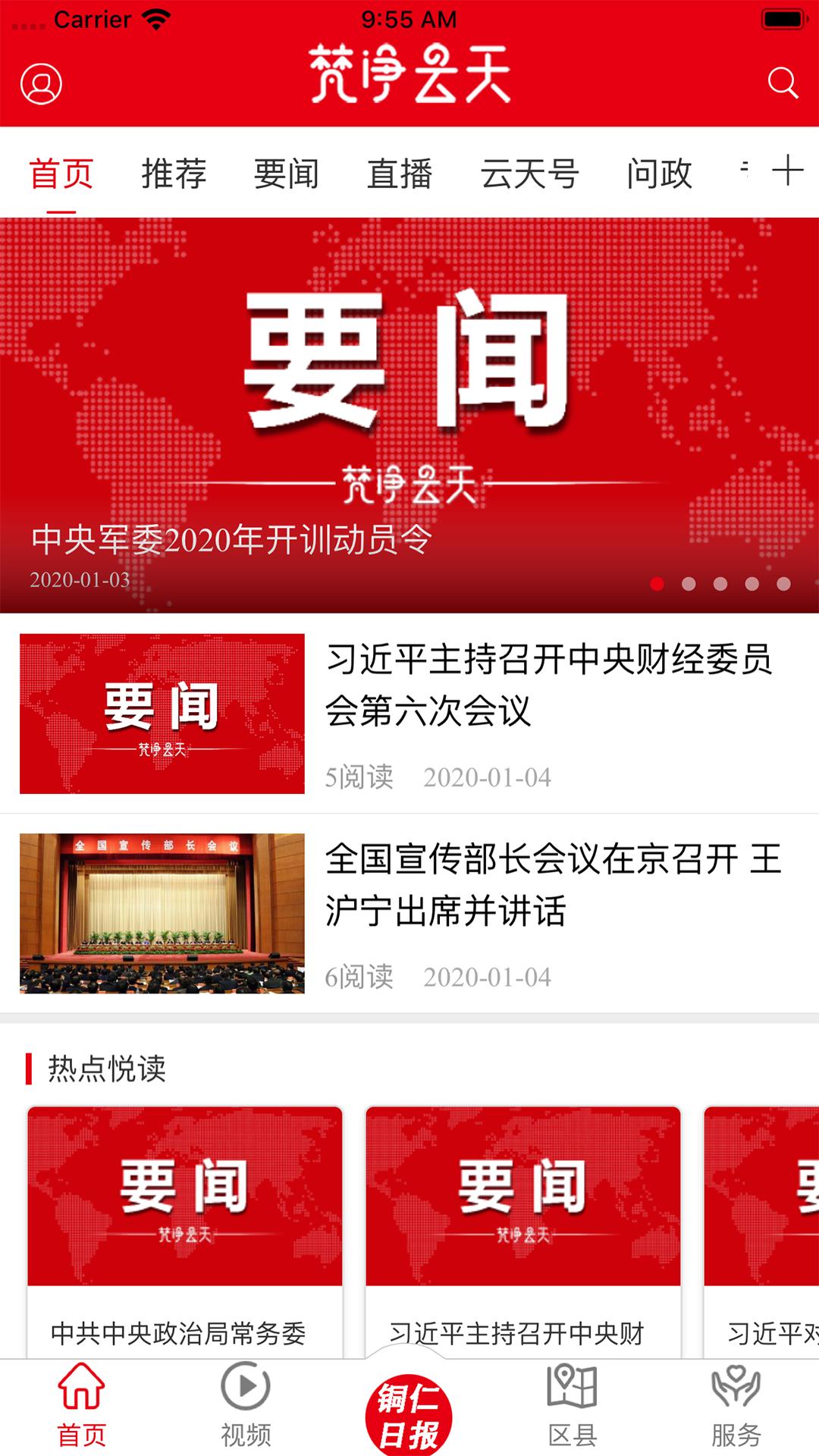Reveal more hot reads by the partially visible card
Image resolution: width=819 pixels, height=1456 pixels.
coord(766,1198)
